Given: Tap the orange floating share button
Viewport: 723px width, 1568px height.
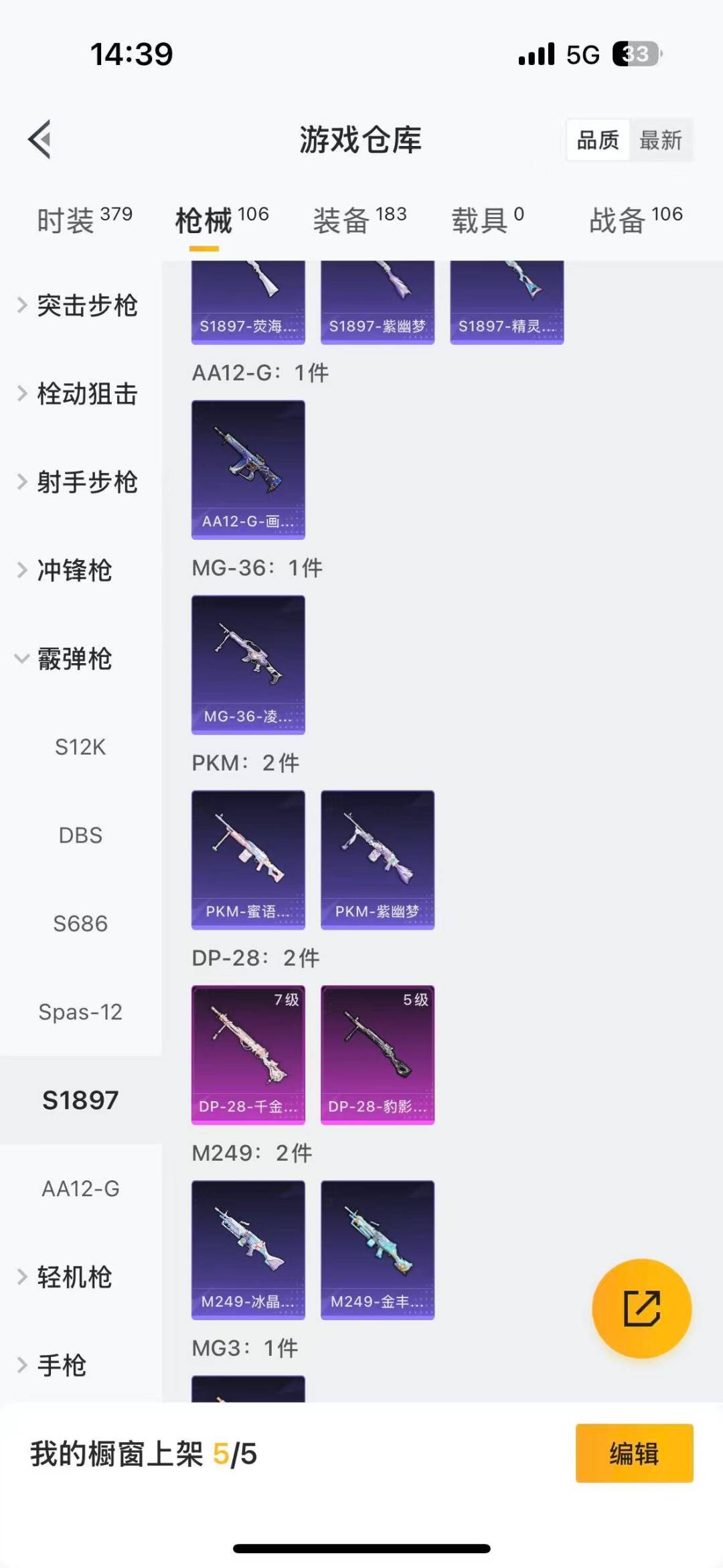Looking at the screenshot, I should point(641,1308).
